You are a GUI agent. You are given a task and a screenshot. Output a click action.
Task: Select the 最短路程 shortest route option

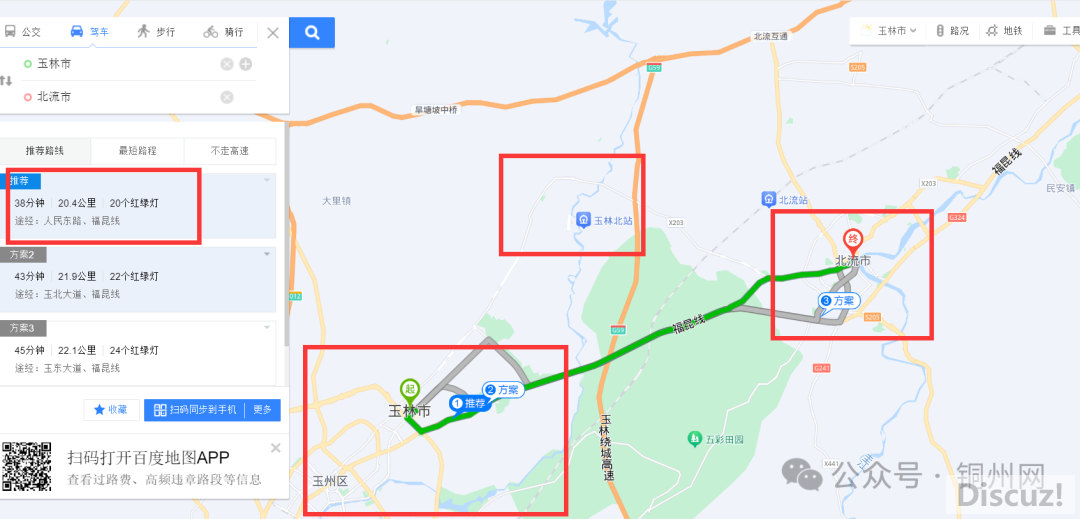pos(137,150)
